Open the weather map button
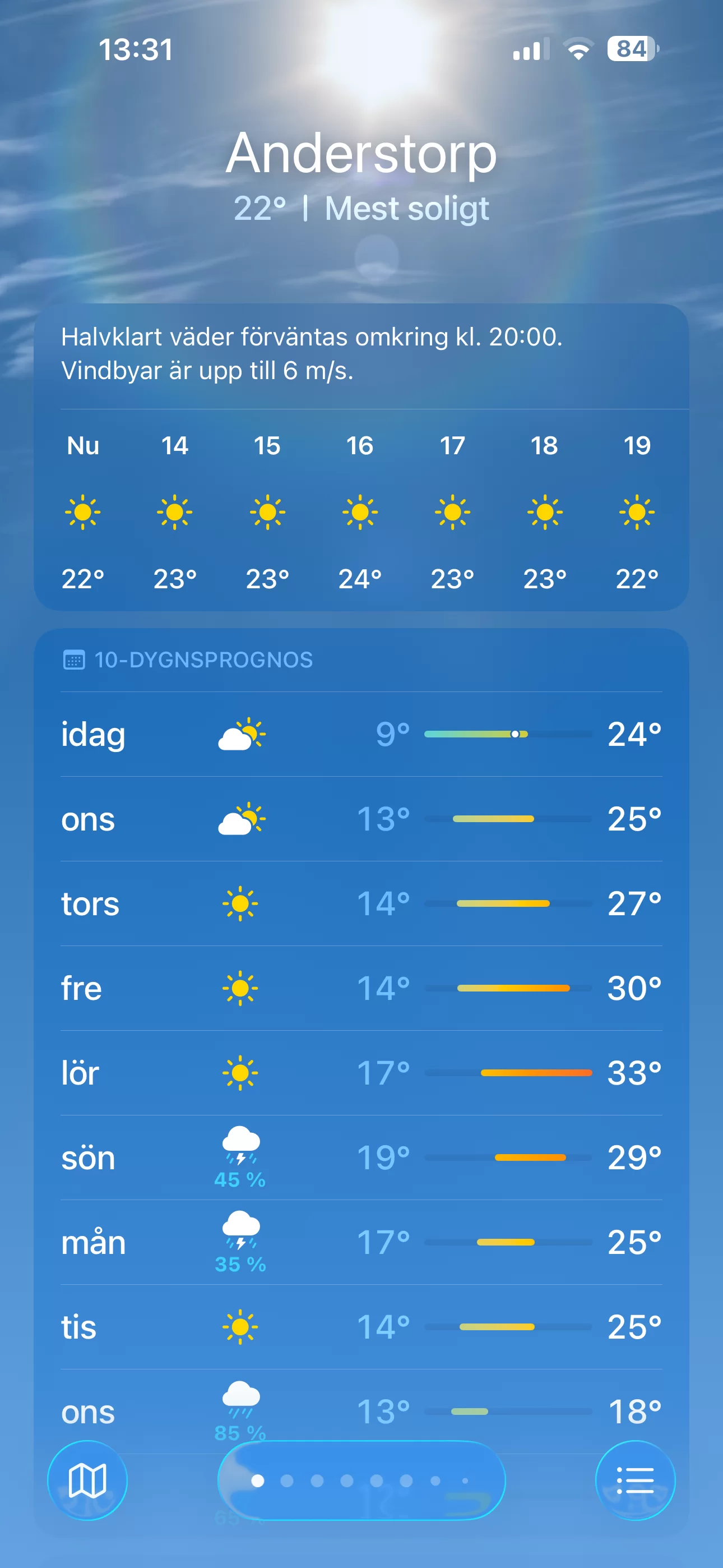This screenshot has height=1568, width=723. [87, 1480]
